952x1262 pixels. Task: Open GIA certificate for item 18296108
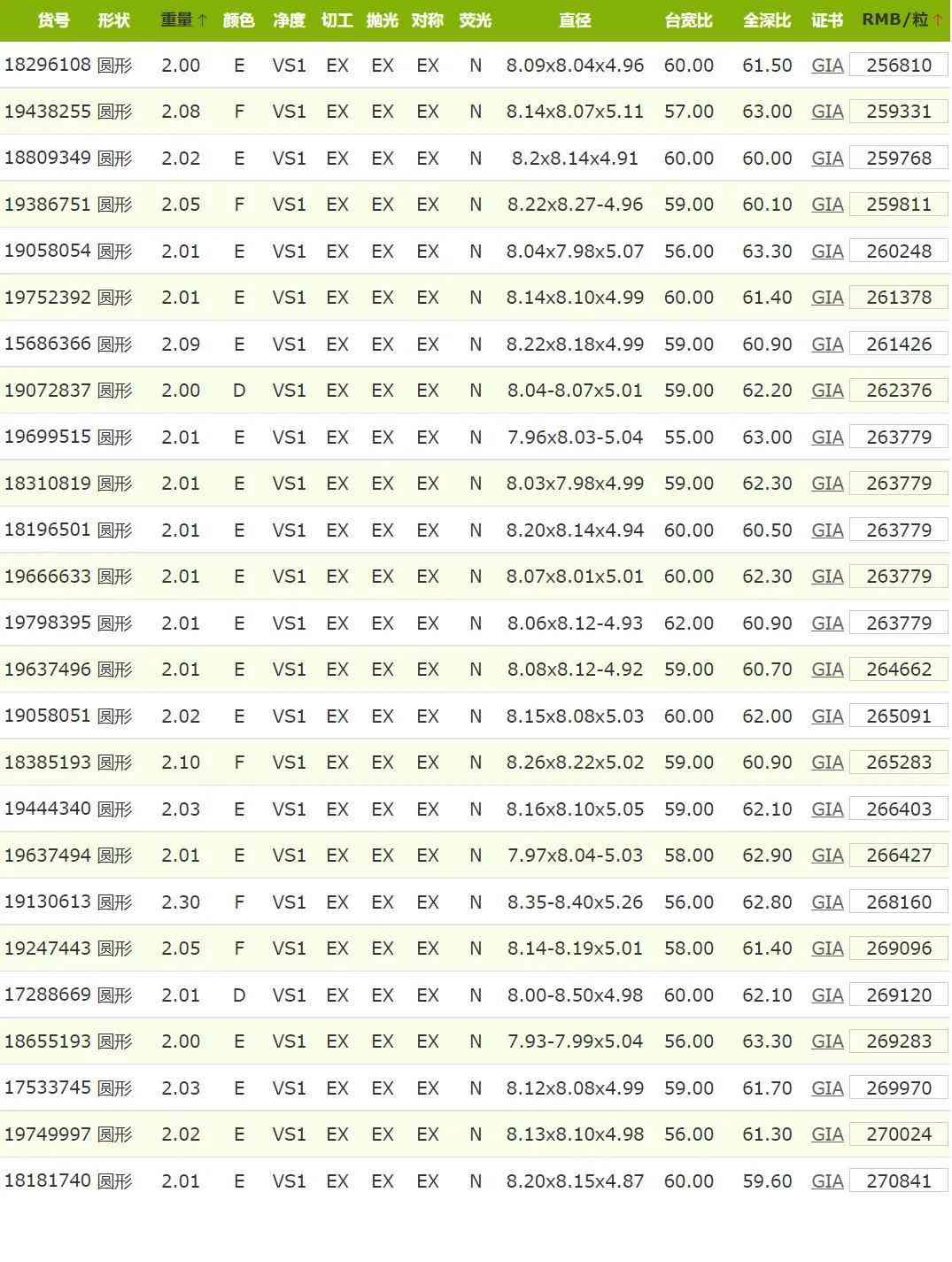point(826,66)
